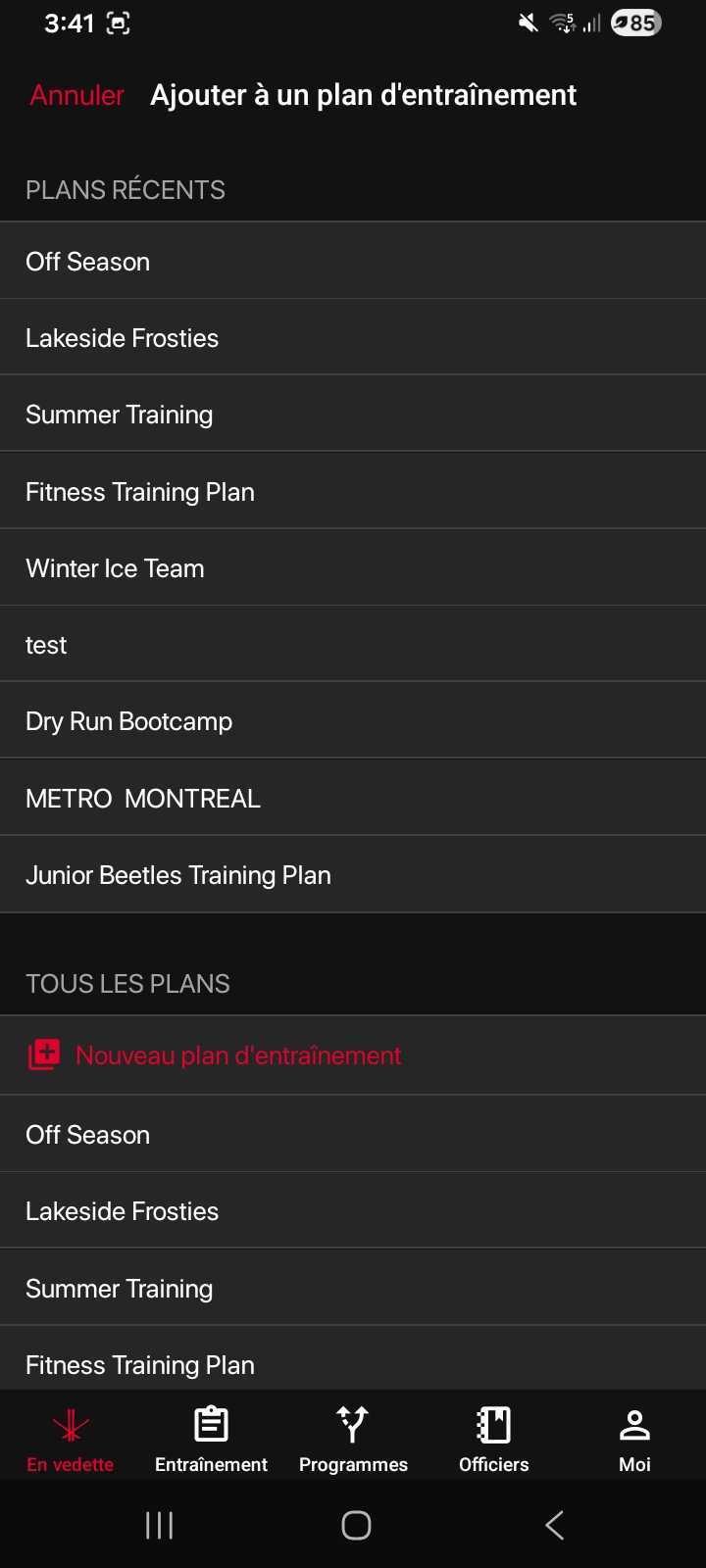Open the METRO MONTREAL plan
Viewport: 706px width, 1568px height.
(143, 797)
